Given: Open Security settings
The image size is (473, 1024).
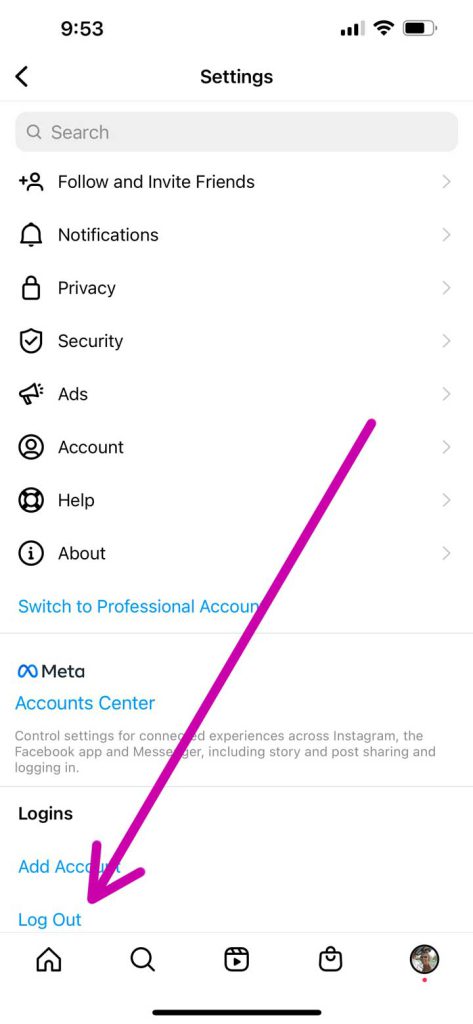Looking at the screenshot, I should [x=236, y=341].
